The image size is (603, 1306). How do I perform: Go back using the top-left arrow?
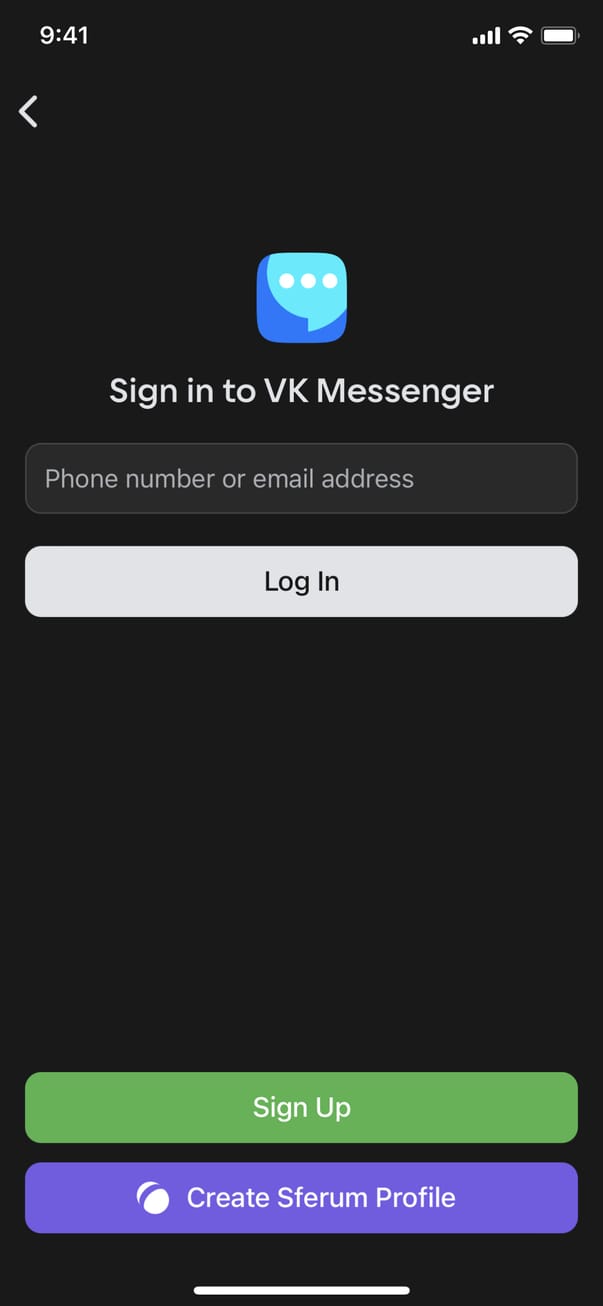tap(29, 111)
